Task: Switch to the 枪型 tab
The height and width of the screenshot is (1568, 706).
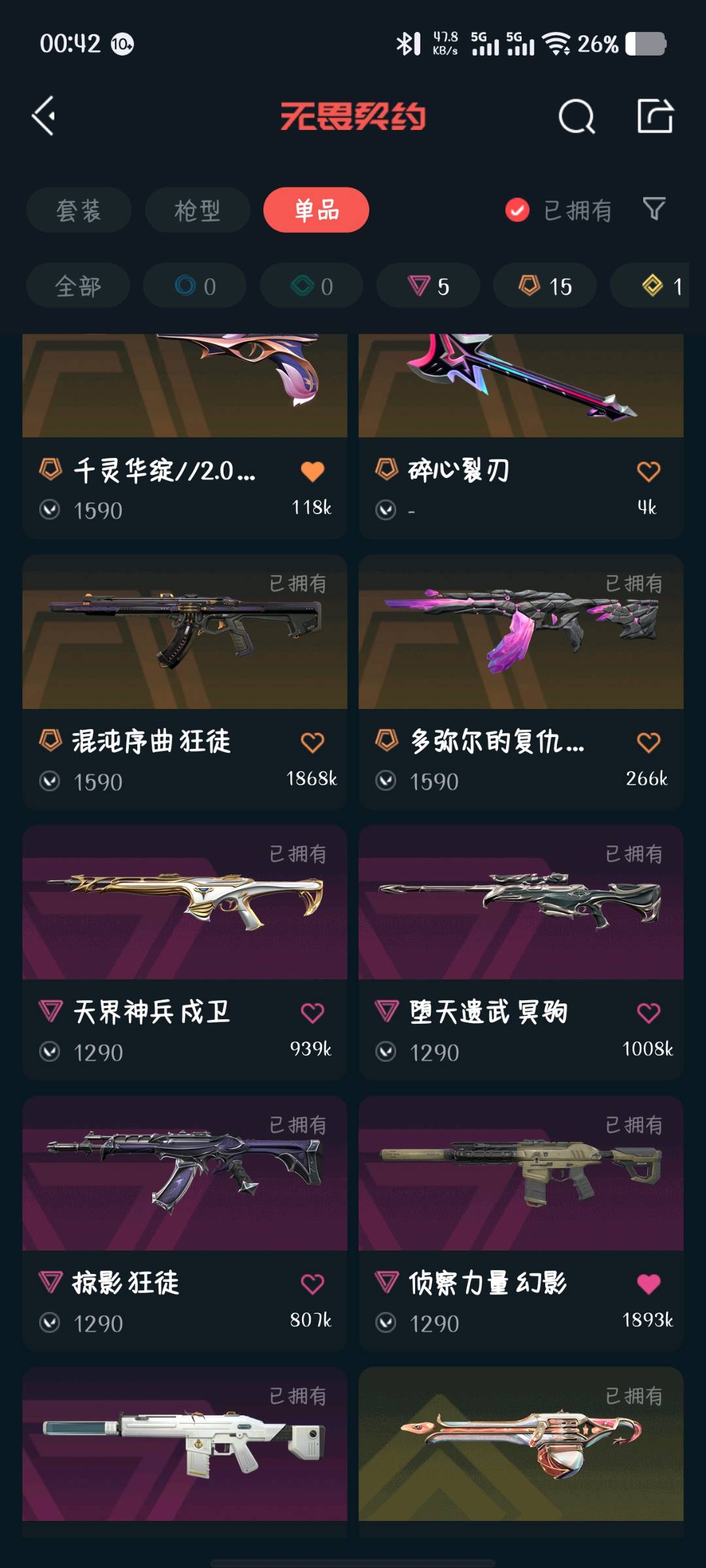Action: click(x=197, y=210)
